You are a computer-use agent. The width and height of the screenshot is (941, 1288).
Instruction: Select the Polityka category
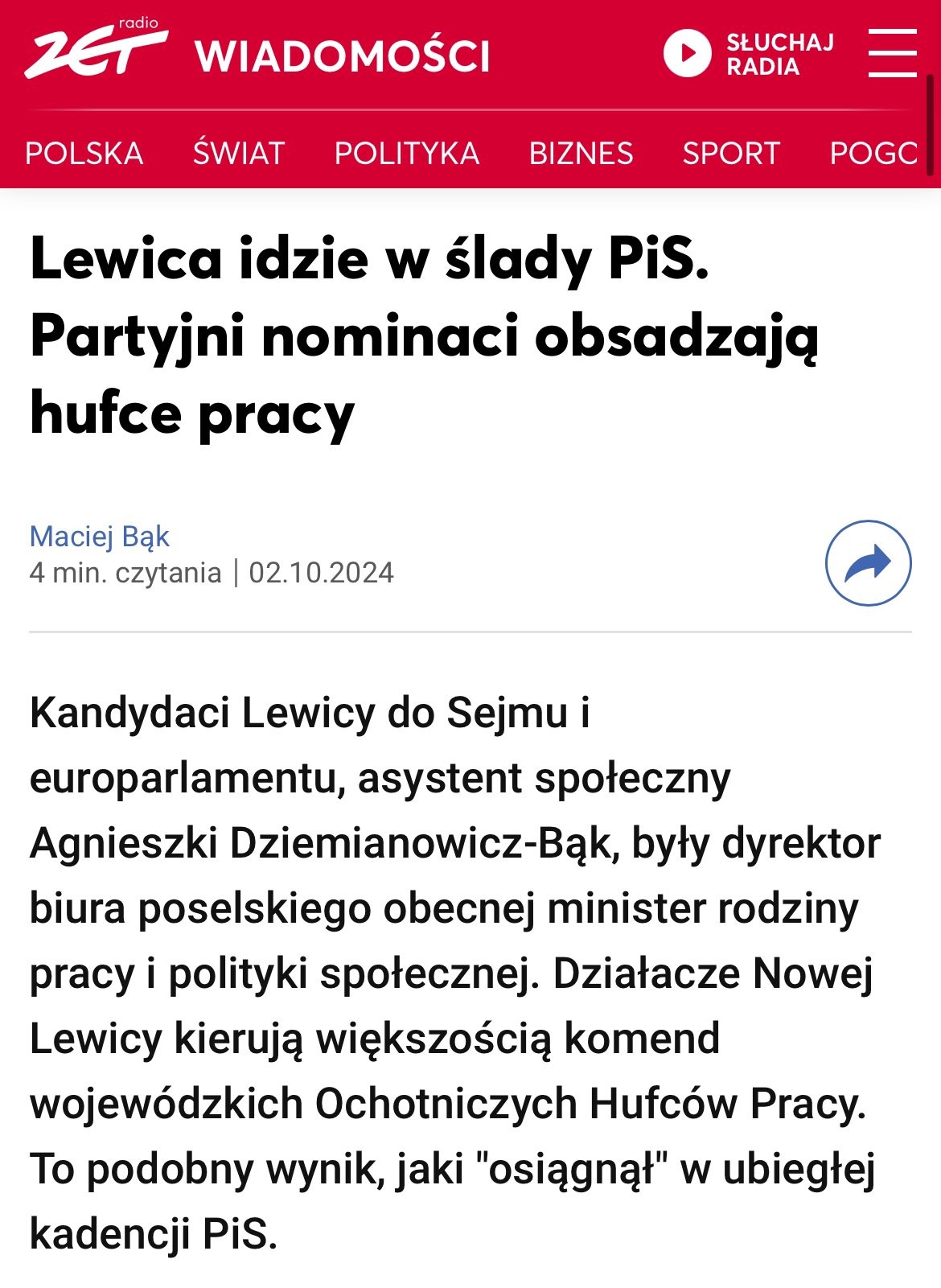[407, 153]
